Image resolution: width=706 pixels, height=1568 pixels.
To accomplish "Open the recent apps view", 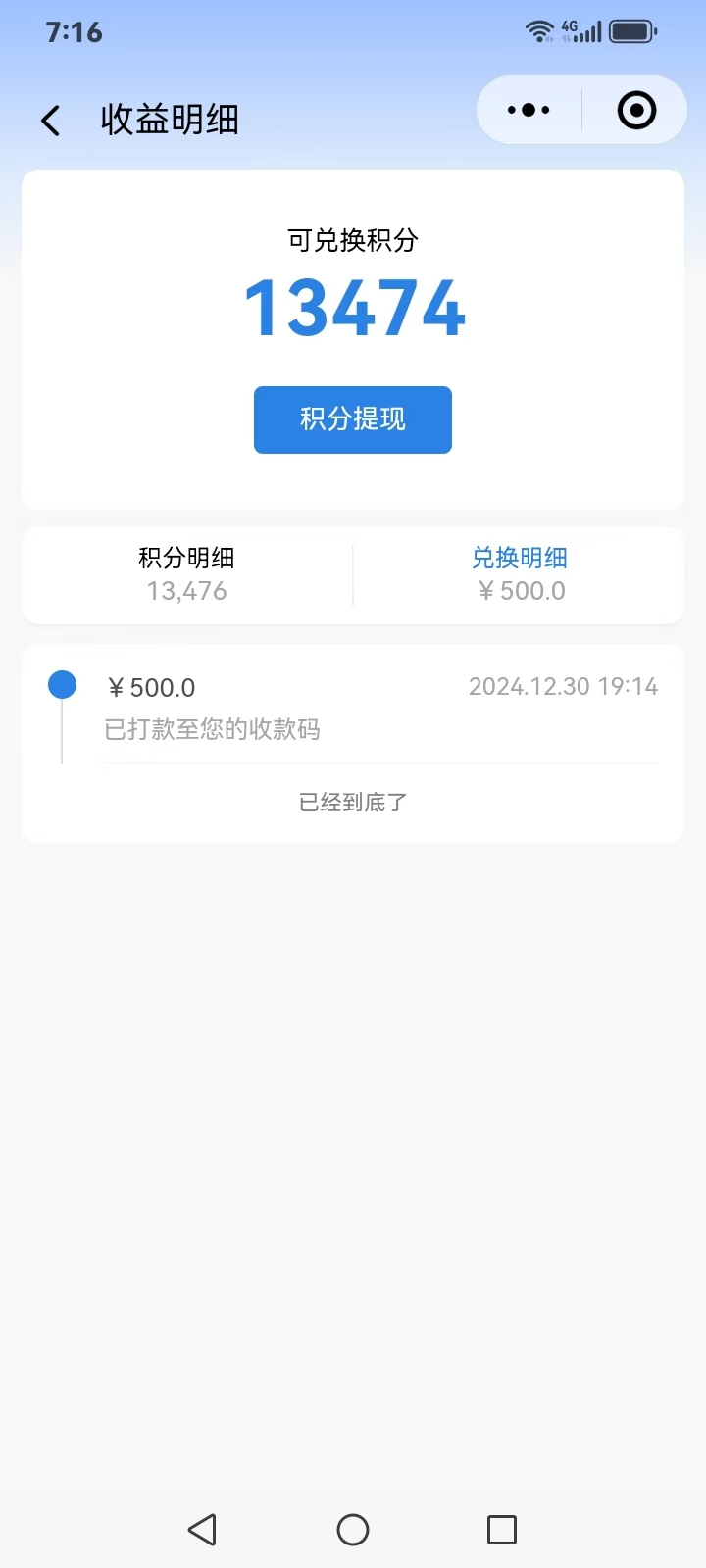I will tap(502, 1530).
